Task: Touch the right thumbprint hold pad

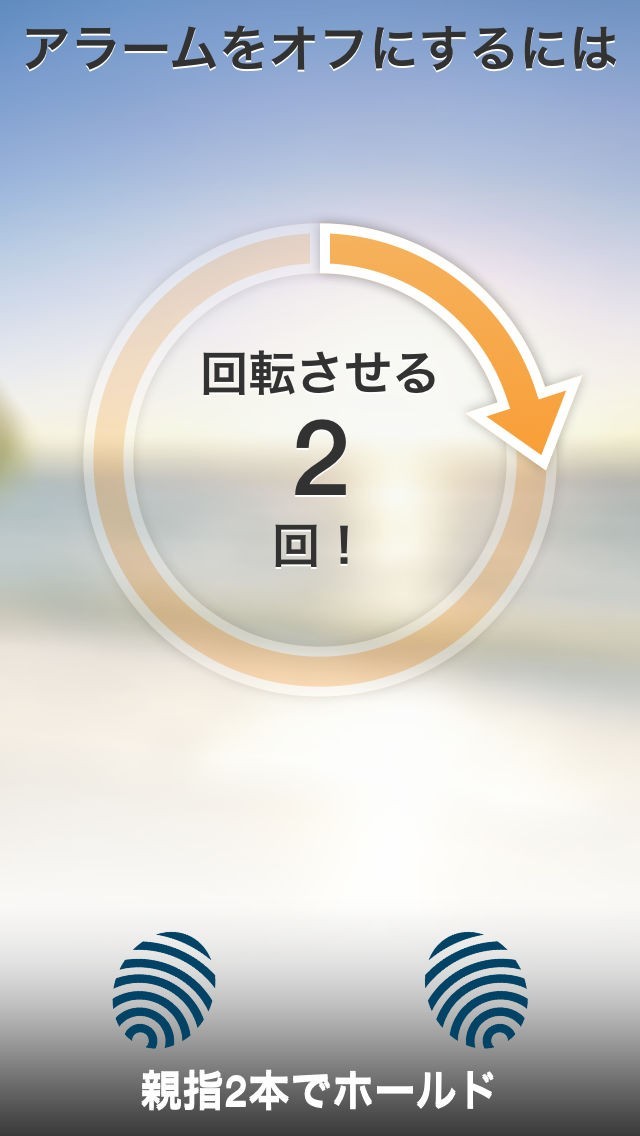Action: click(x=476, y=990)
